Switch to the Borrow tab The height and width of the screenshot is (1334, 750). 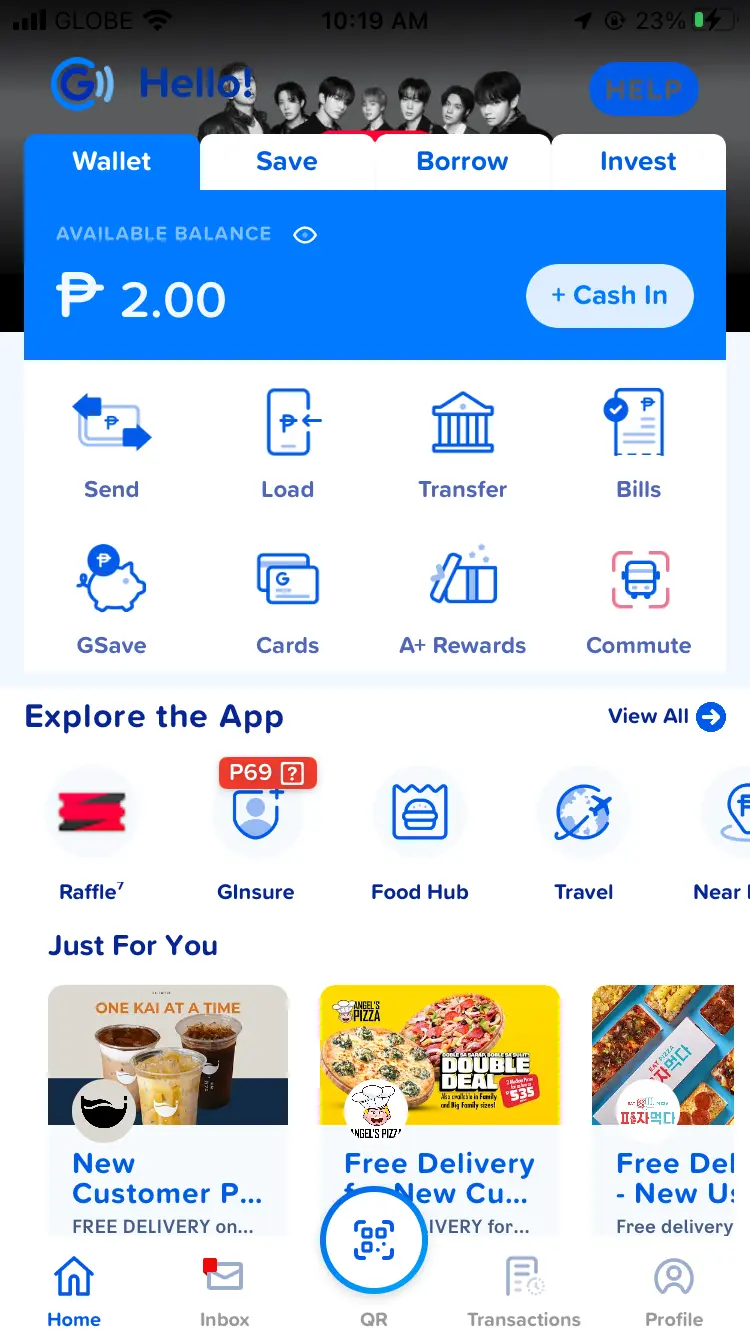[462, 162]
